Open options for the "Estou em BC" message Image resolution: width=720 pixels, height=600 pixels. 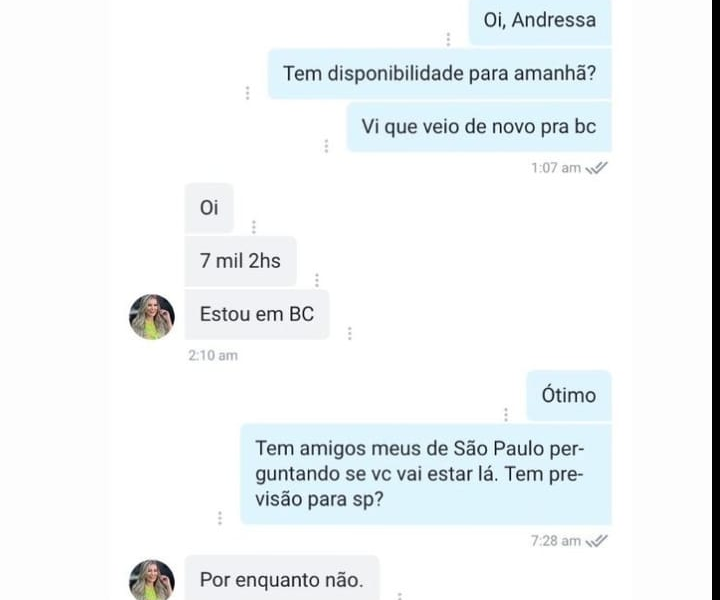tap(349, 333)
